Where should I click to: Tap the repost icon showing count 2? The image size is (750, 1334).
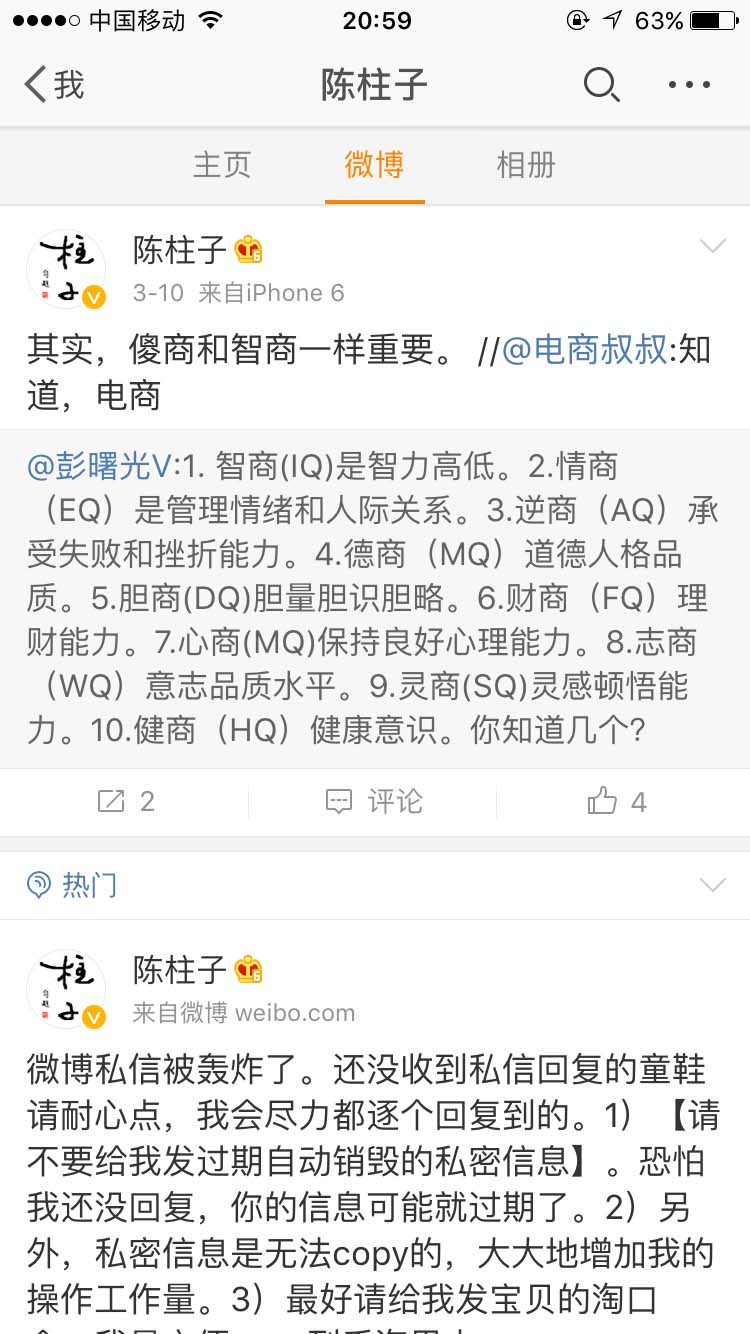coord(127,801)
